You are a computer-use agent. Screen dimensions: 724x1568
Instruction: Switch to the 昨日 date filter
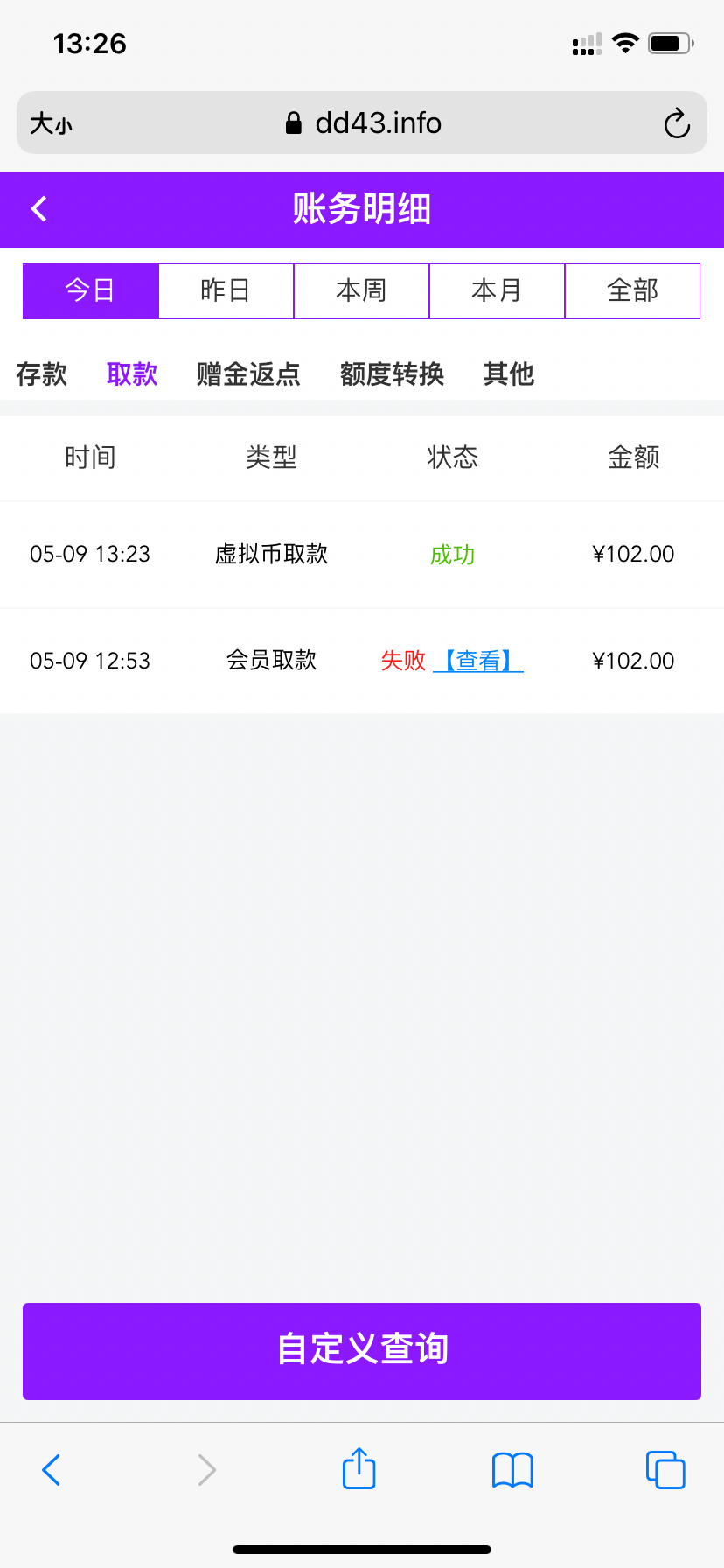point(226,291)
